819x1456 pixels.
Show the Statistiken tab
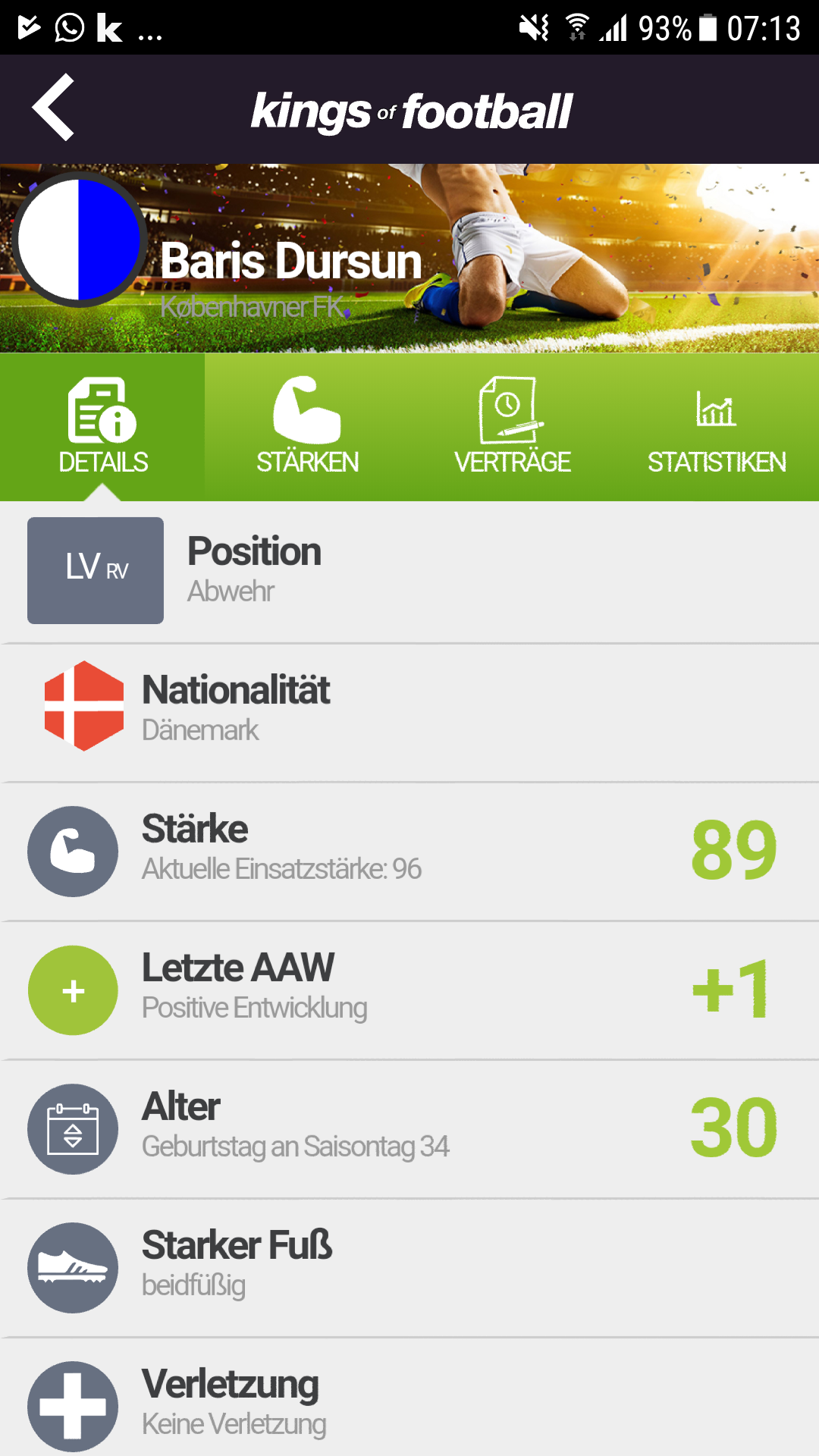(716, 426)
